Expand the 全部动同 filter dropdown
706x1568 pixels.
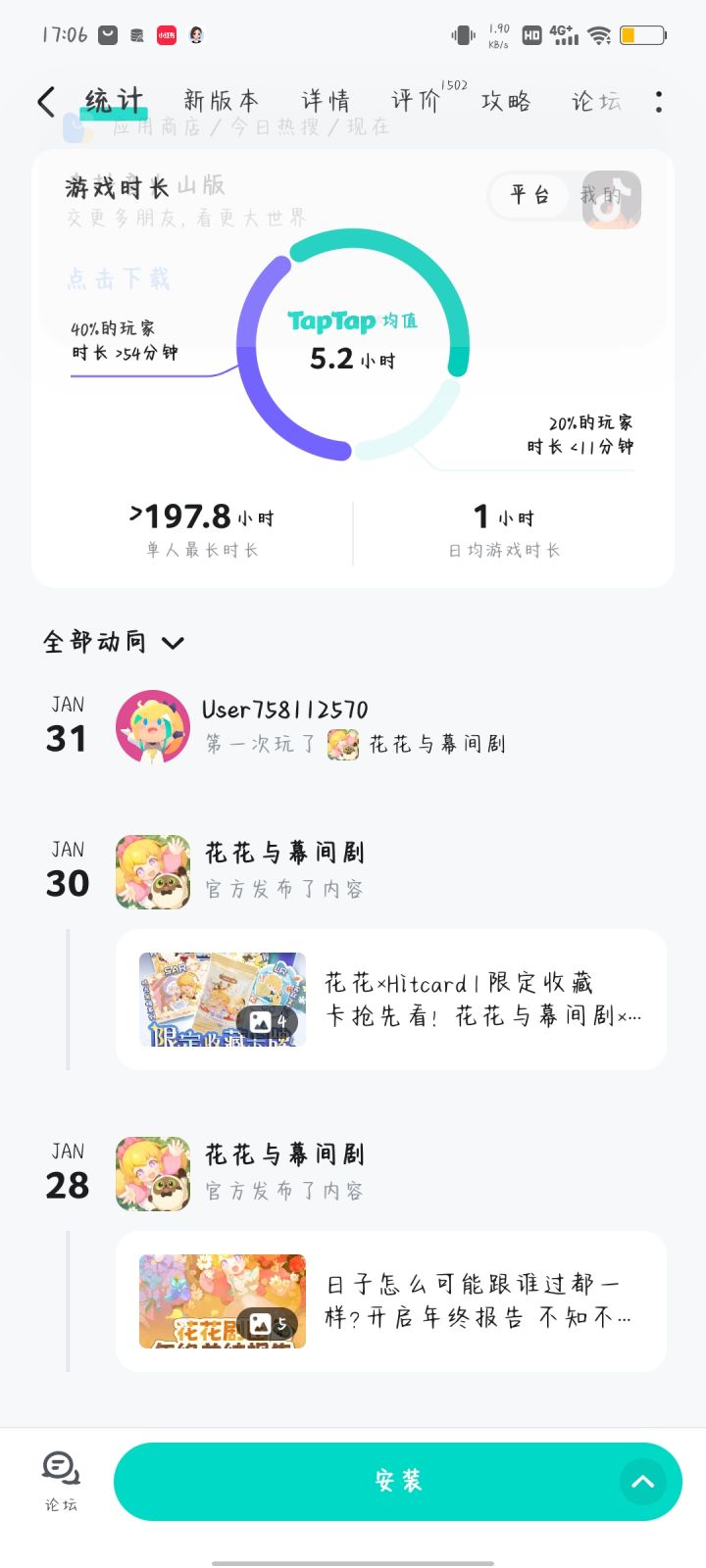(x=113, y=642)
